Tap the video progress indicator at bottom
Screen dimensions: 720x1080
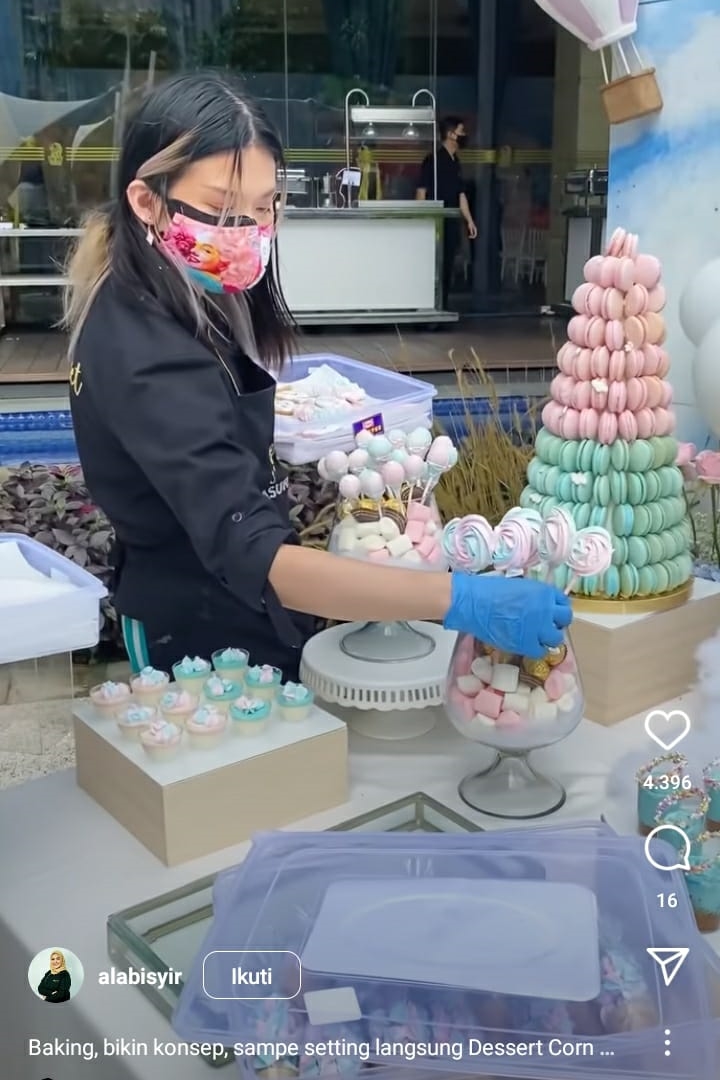coord(360,1075)
